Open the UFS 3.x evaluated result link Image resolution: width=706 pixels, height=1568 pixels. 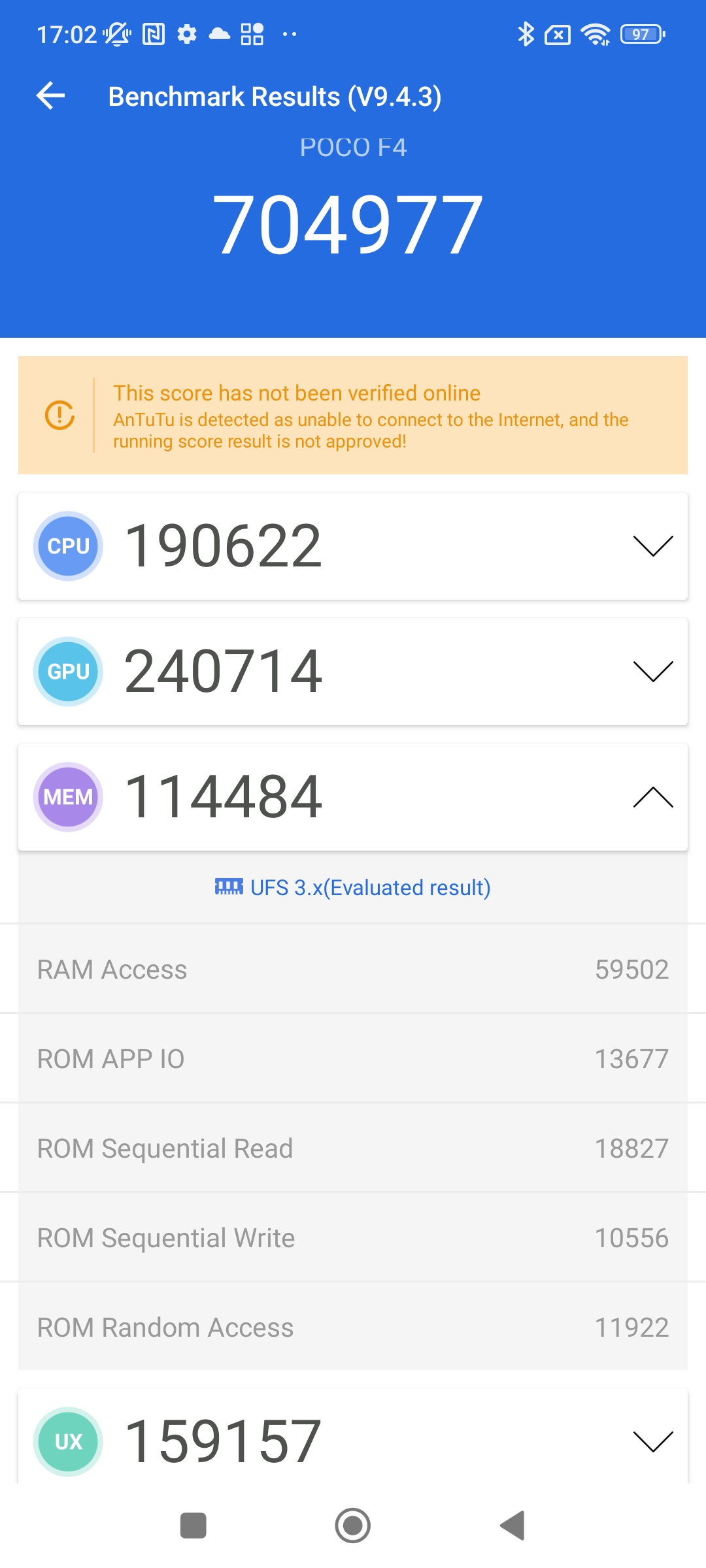pos(353,888)
